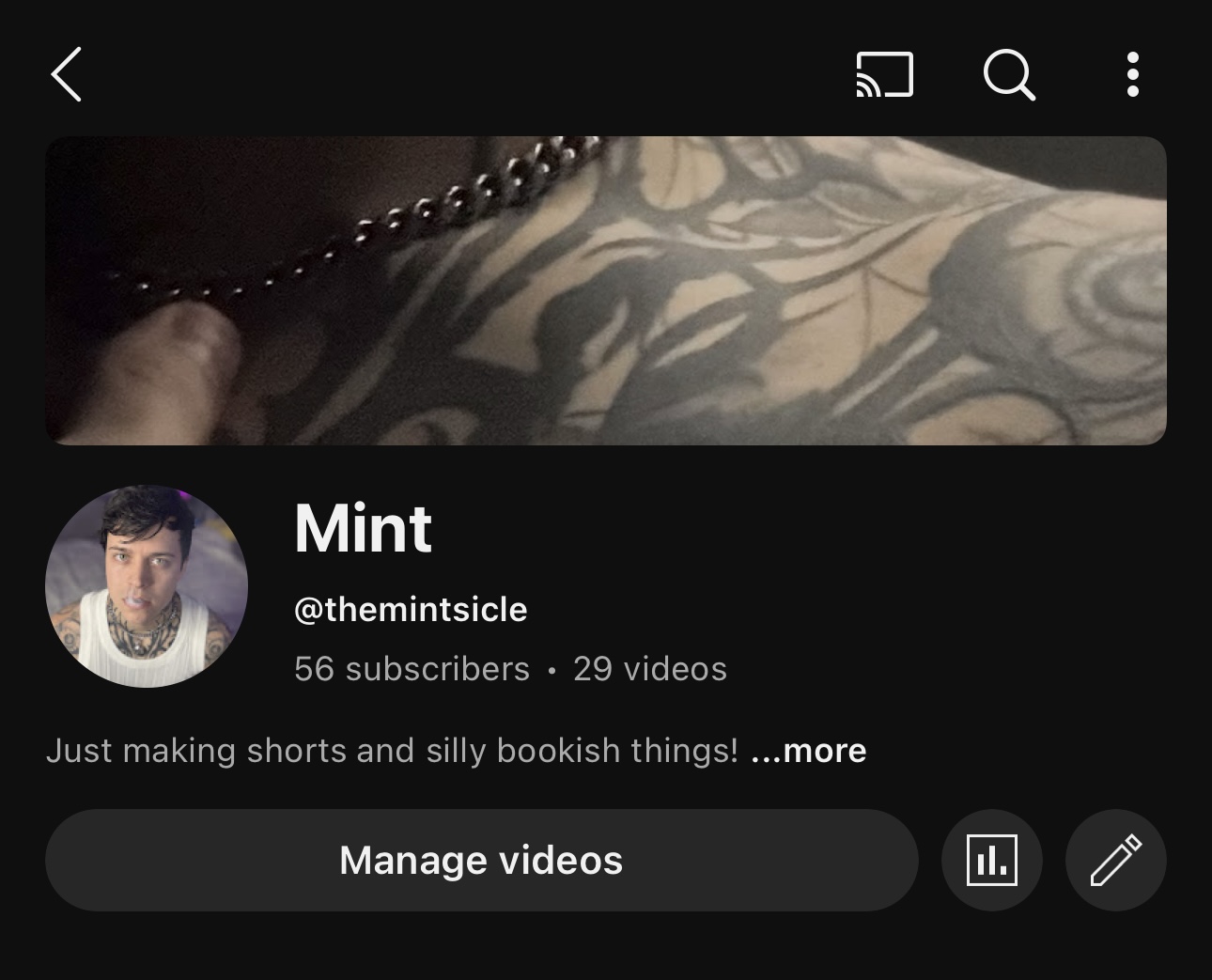Open channel analytics bar chart icon
Screen dimensions: 1212x980
coord(991,860)
